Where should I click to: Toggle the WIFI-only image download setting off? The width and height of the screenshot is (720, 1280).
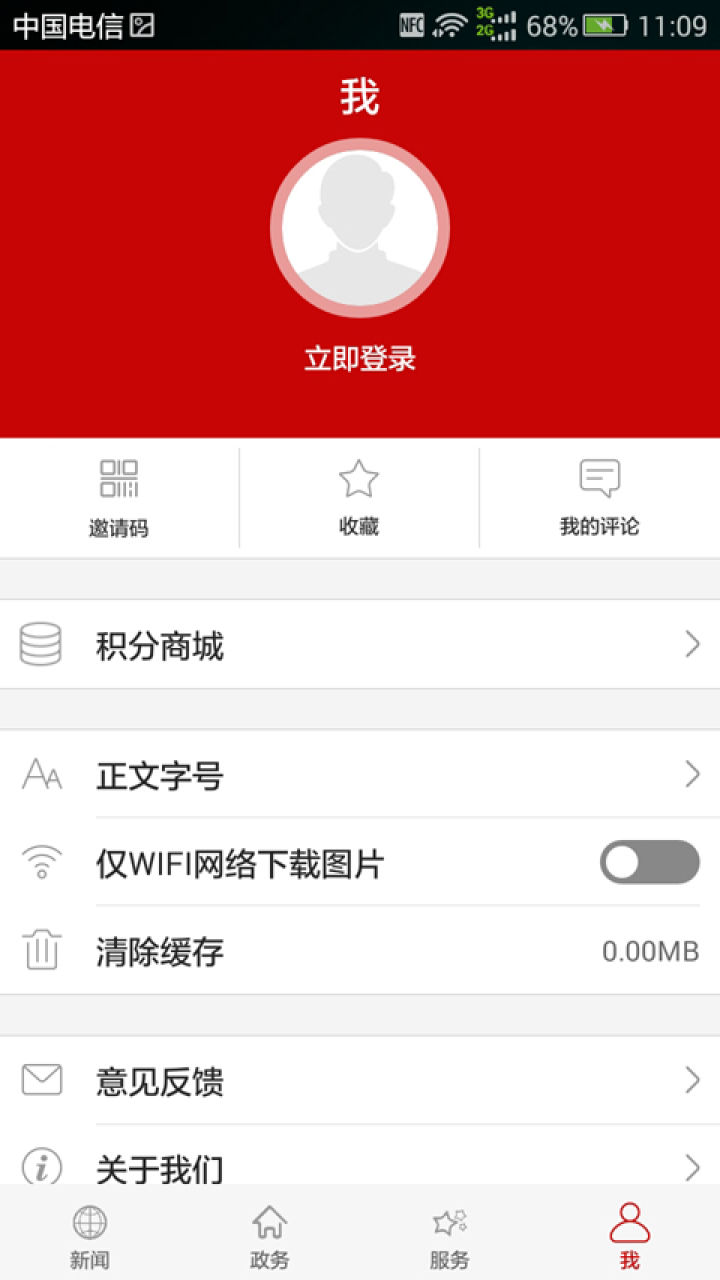click(649, 861)
